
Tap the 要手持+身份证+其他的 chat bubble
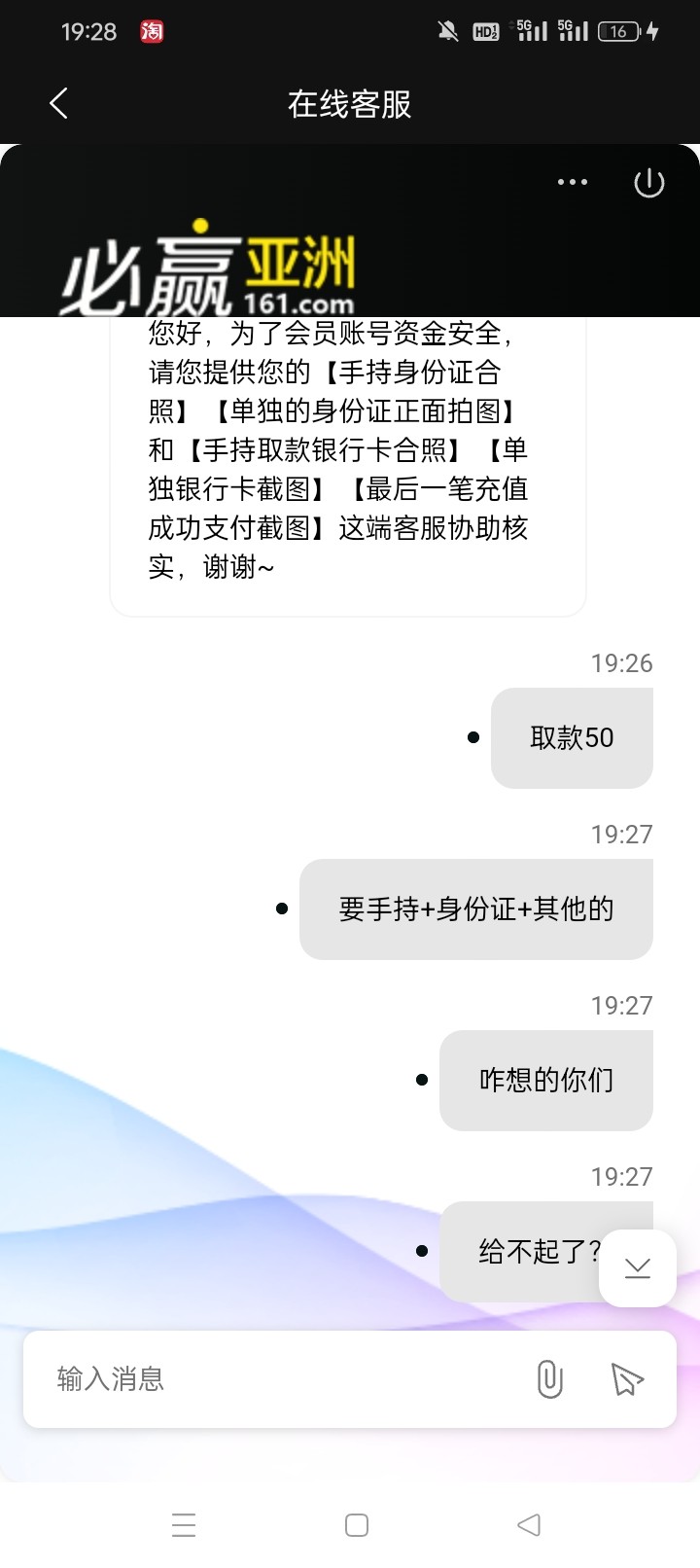[475, 909]
